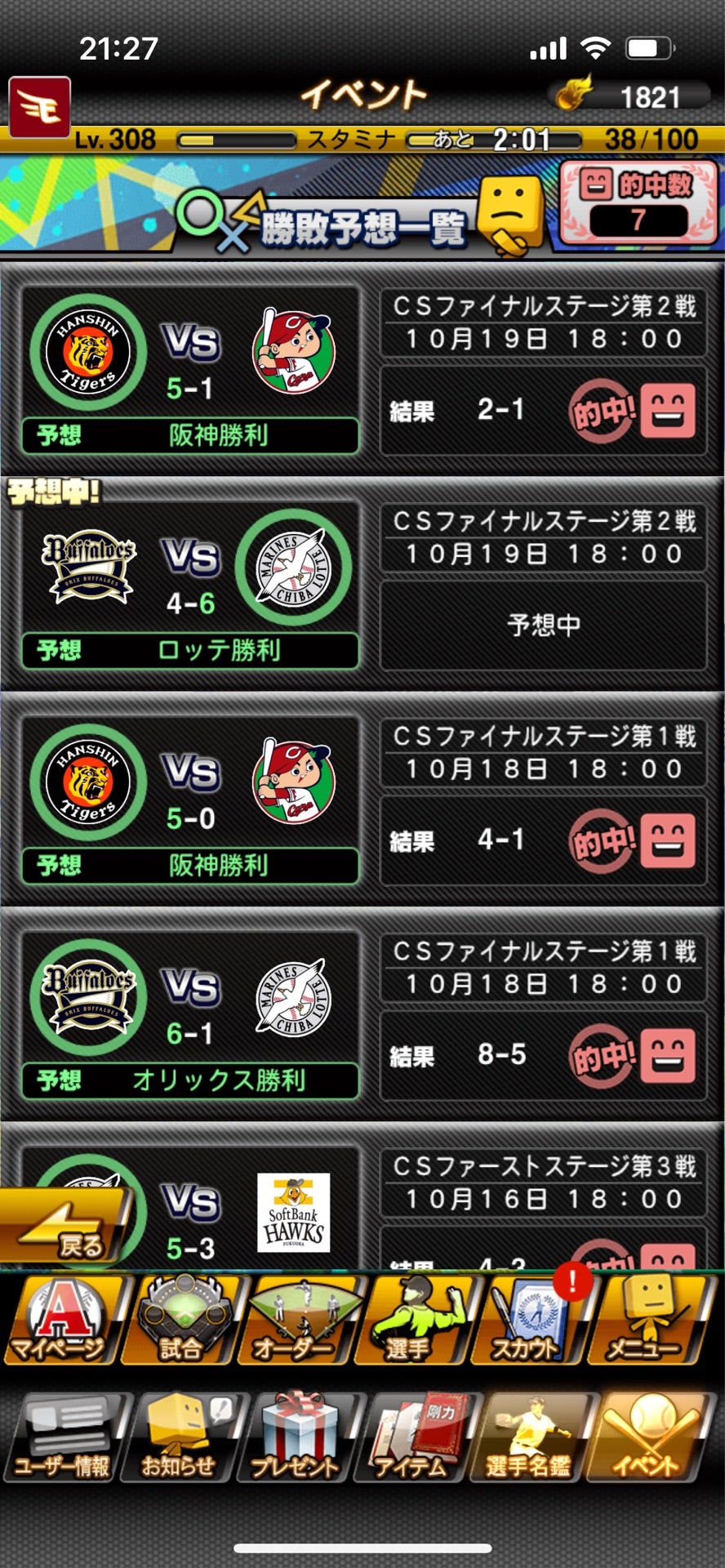Open the プレゼント gift box

[296, 1439]
